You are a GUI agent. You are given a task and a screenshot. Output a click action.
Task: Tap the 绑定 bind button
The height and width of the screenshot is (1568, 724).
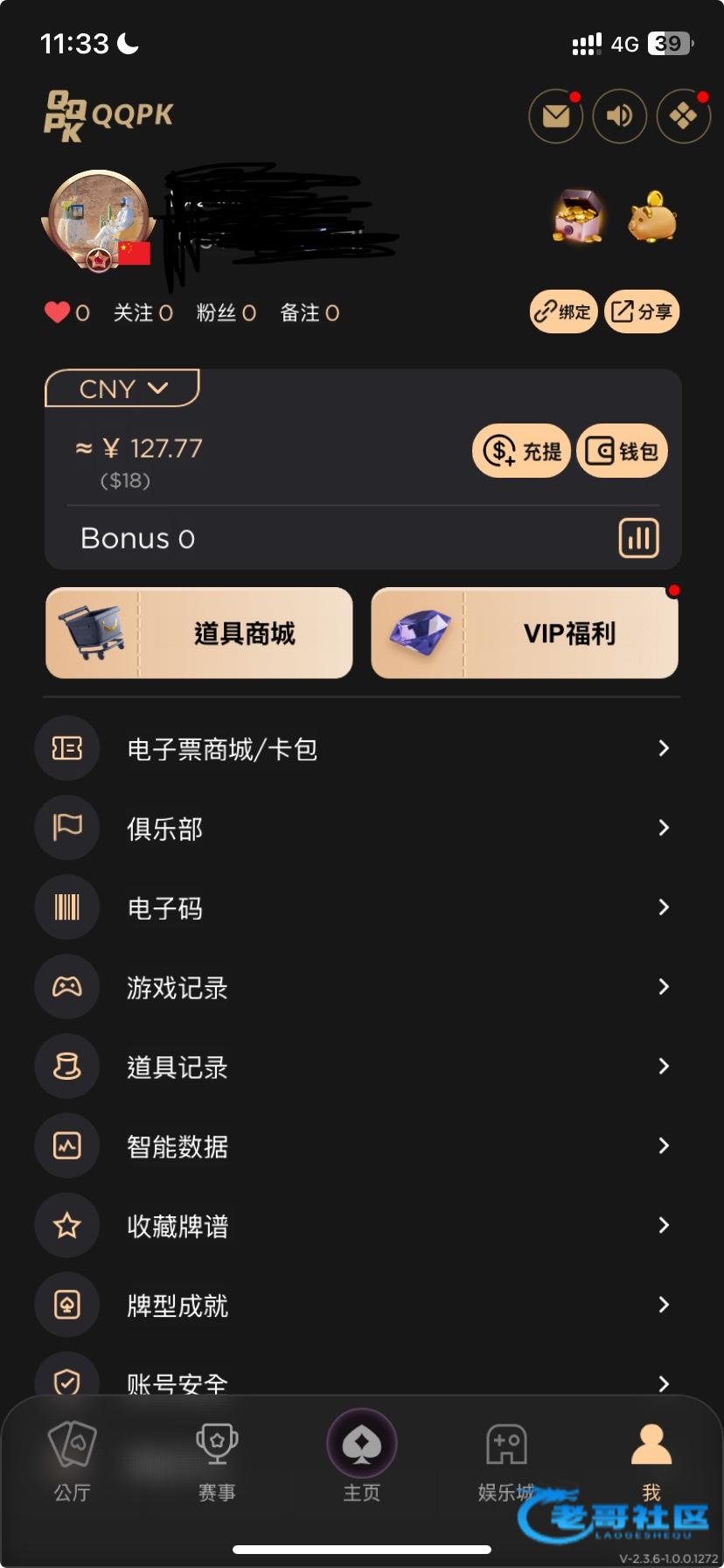[x=563, y=311]
